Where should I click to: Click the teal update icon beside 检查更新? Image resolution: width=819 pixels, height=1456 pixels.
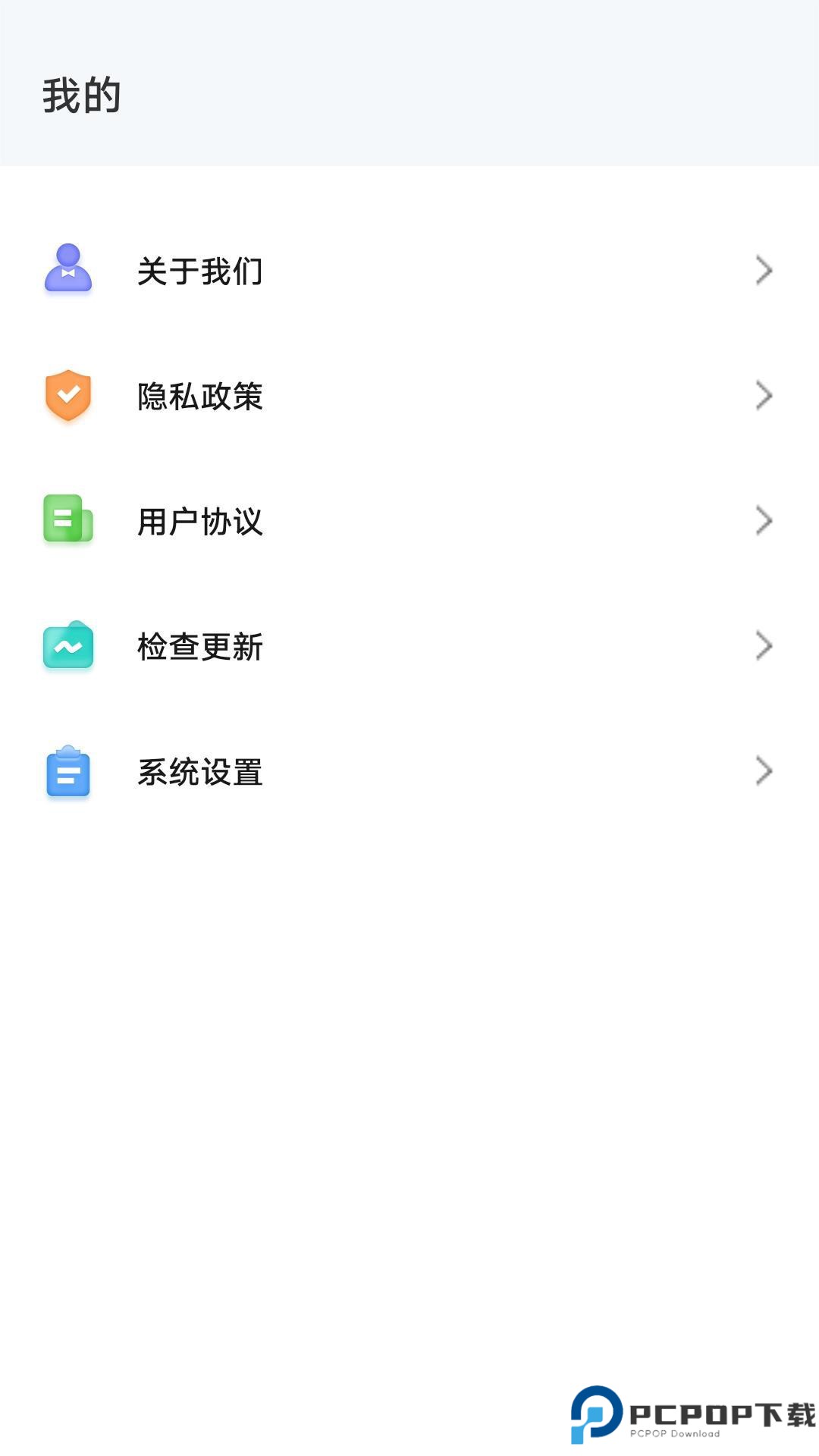(x=68, y=646)
